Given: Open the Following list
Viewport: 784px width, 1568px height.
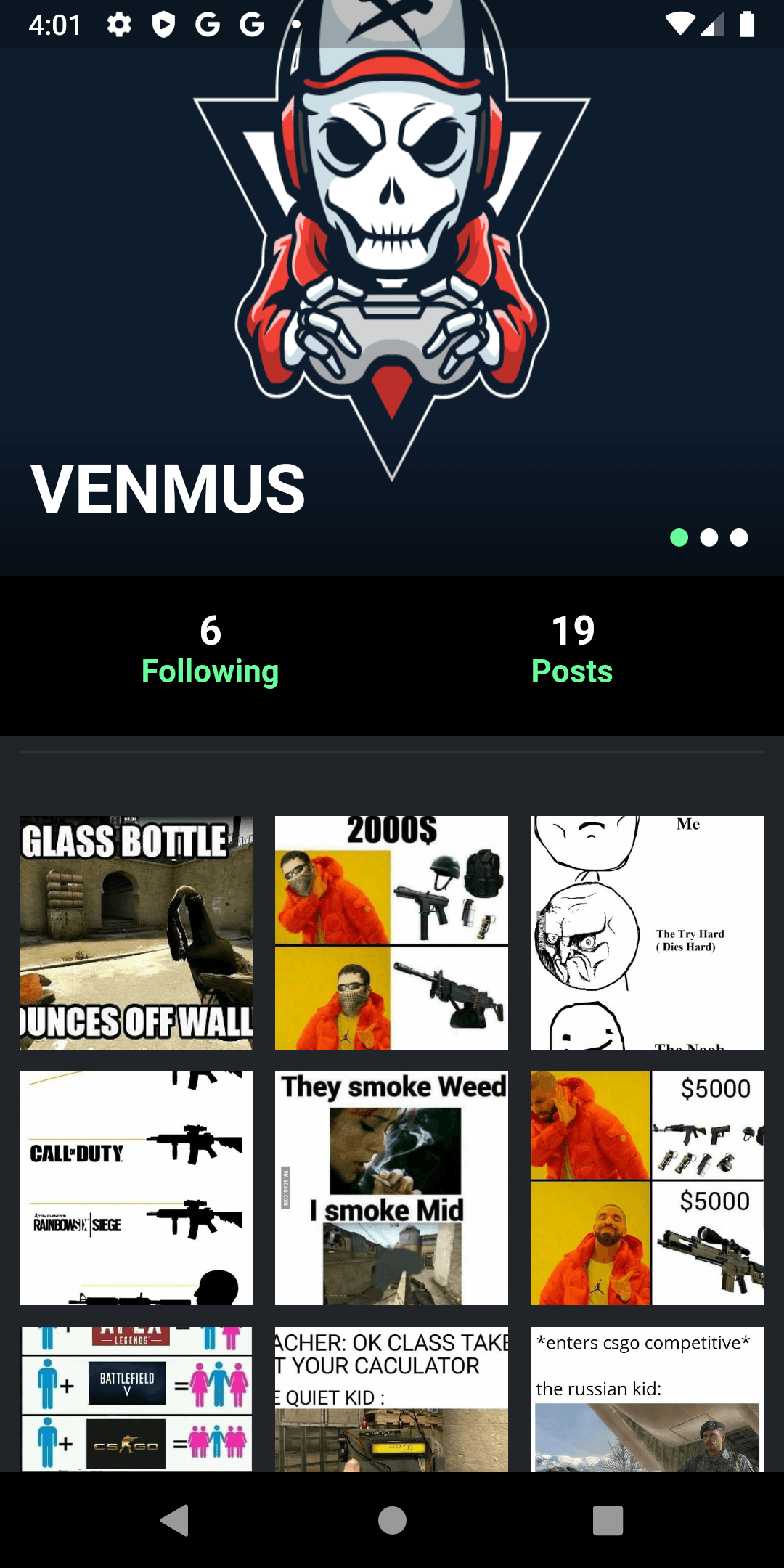Looking at the screenshot, I should (210, 650).
